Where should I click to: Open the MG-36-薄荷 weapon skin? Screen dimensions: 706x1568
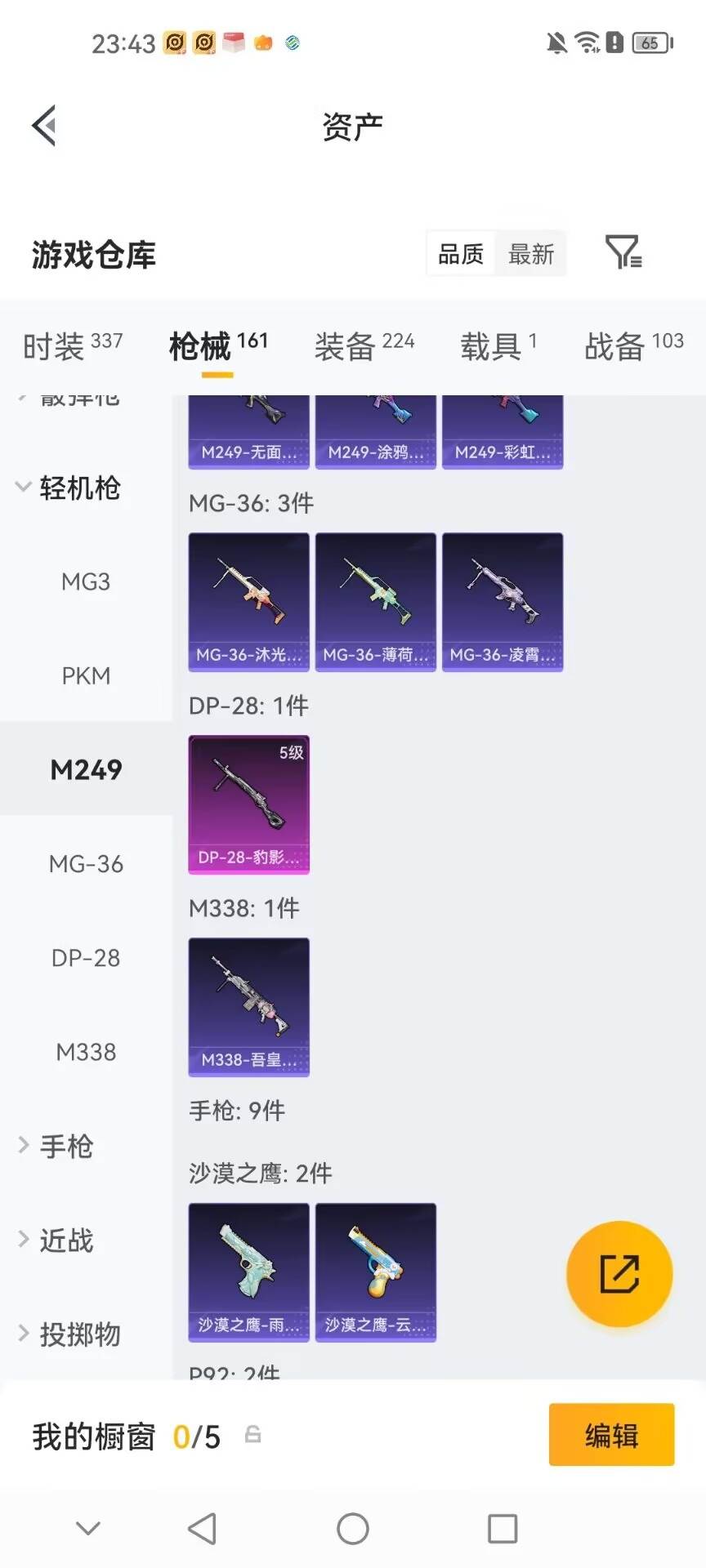(x=376, y=602)
